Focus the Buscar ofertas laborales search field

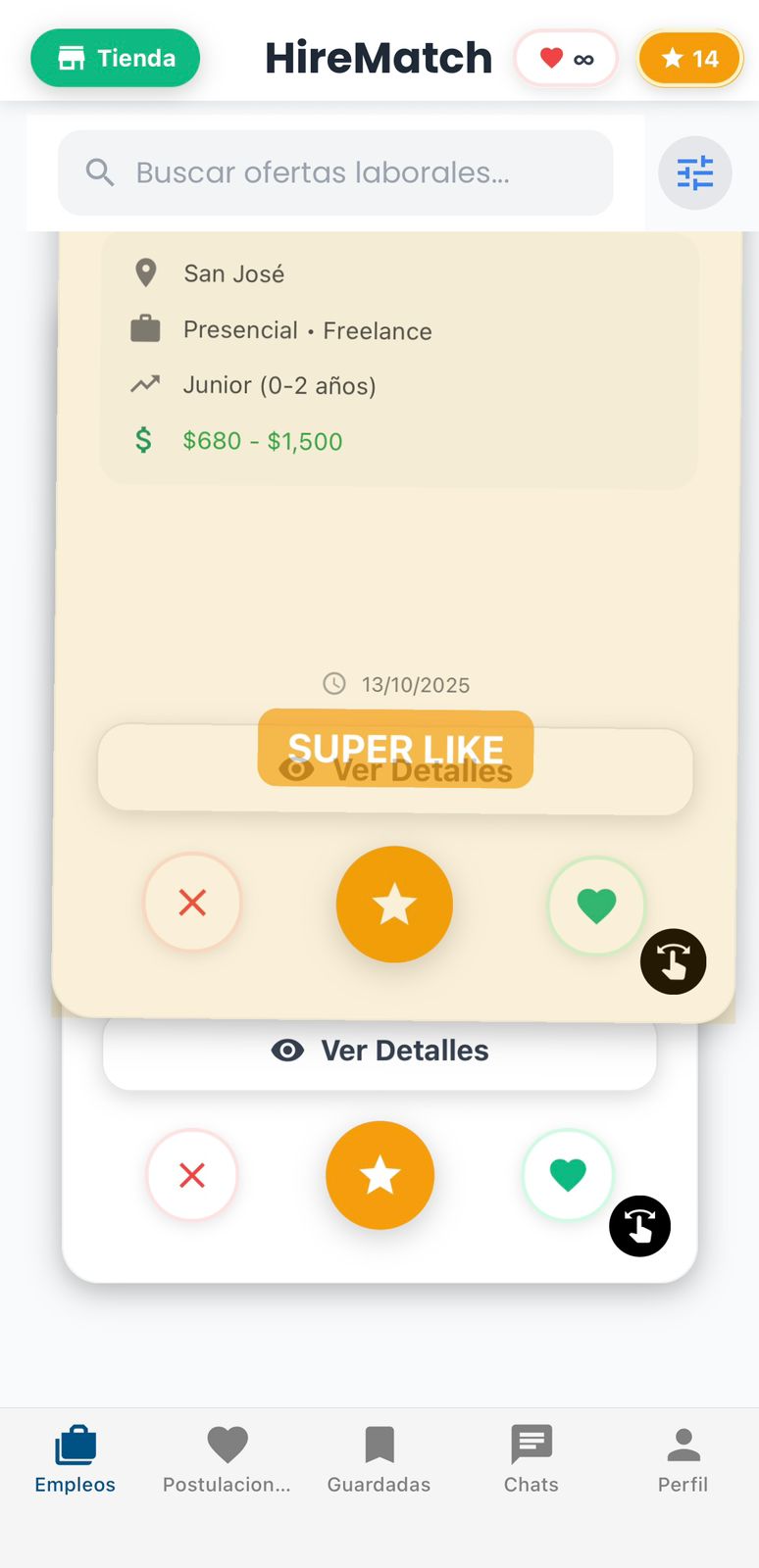coord(335,172)
